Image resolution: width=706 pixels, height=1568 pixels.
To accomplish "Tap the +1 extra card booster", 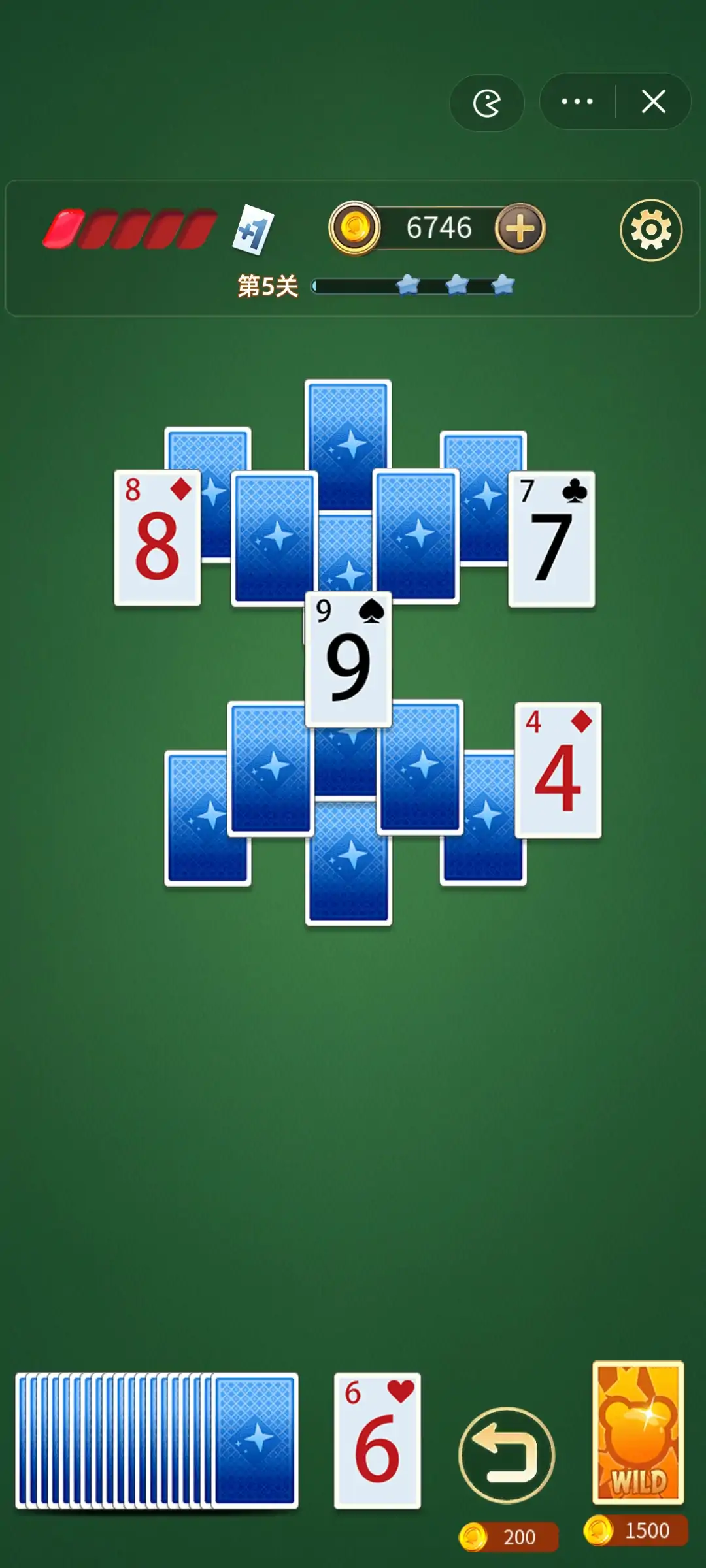I will (252, 229).
